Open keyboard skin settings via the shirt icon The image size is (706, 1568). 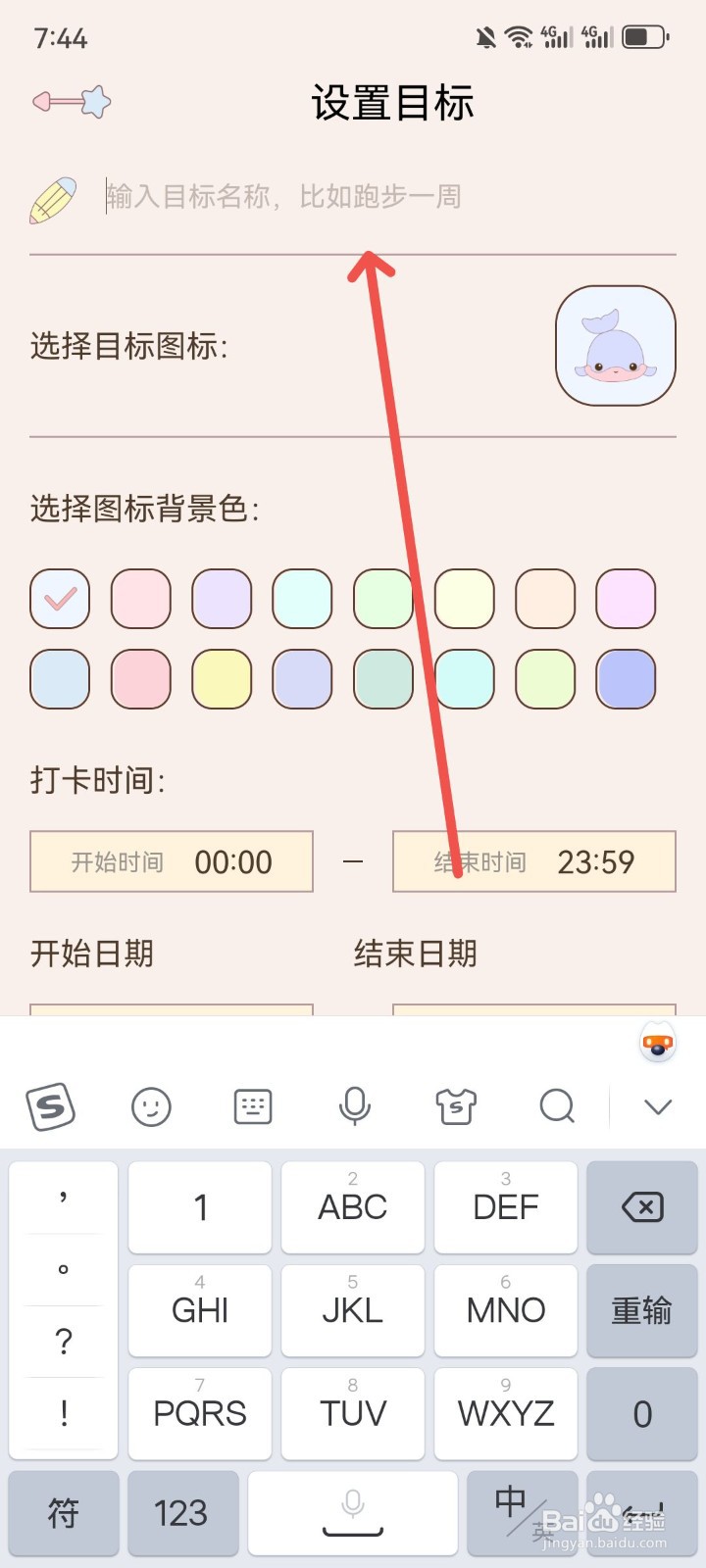455,1107
